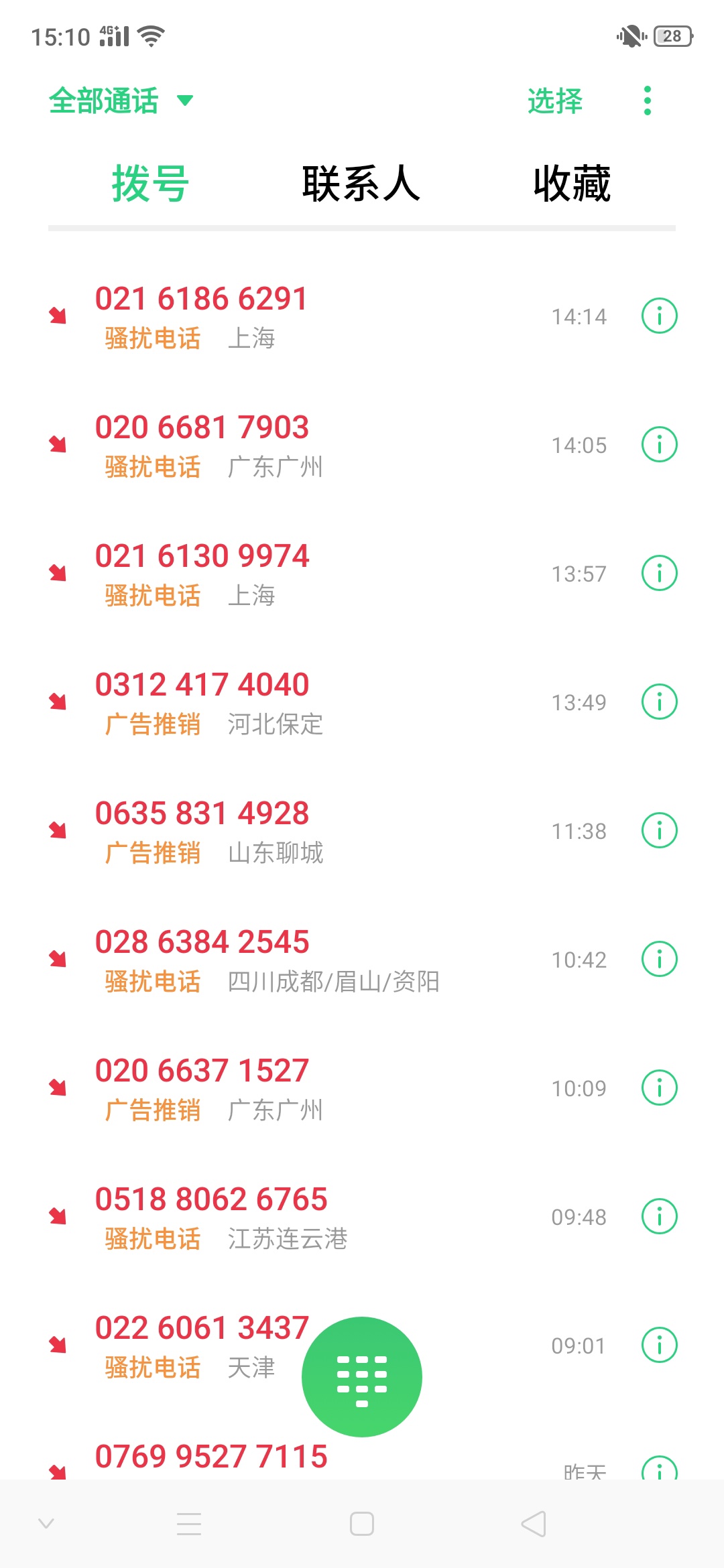Go back with the system back button
The image size is (724, 1568).
(534, 1524)
